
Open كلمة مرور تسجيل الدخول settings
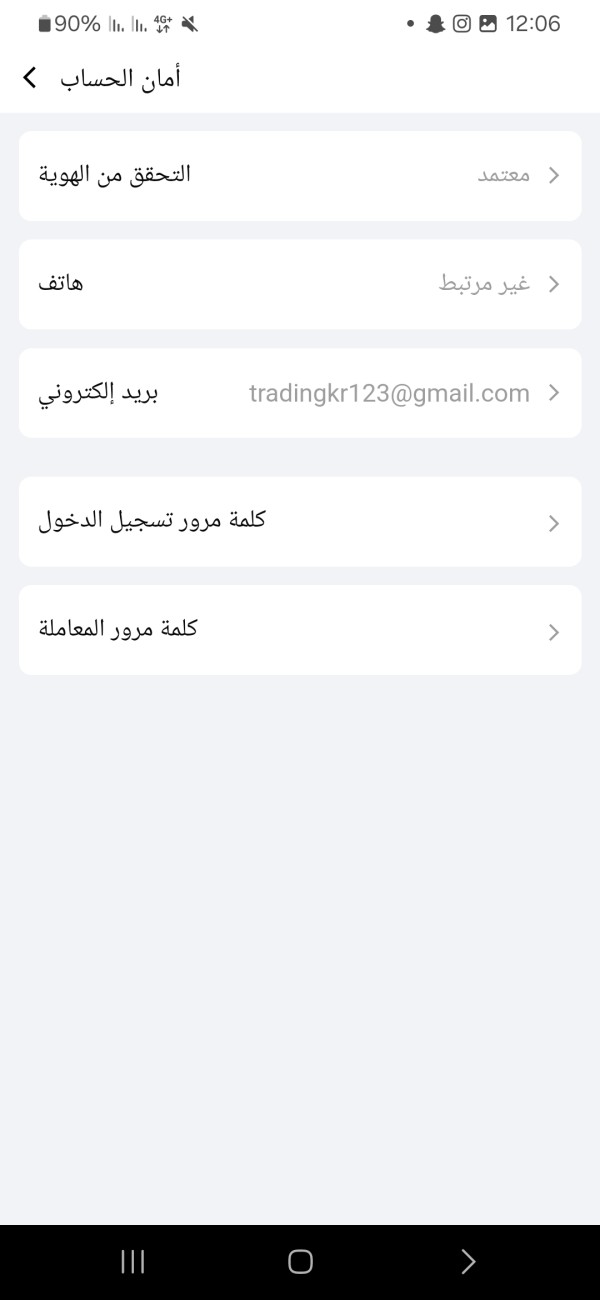click(x=300, y=522)
